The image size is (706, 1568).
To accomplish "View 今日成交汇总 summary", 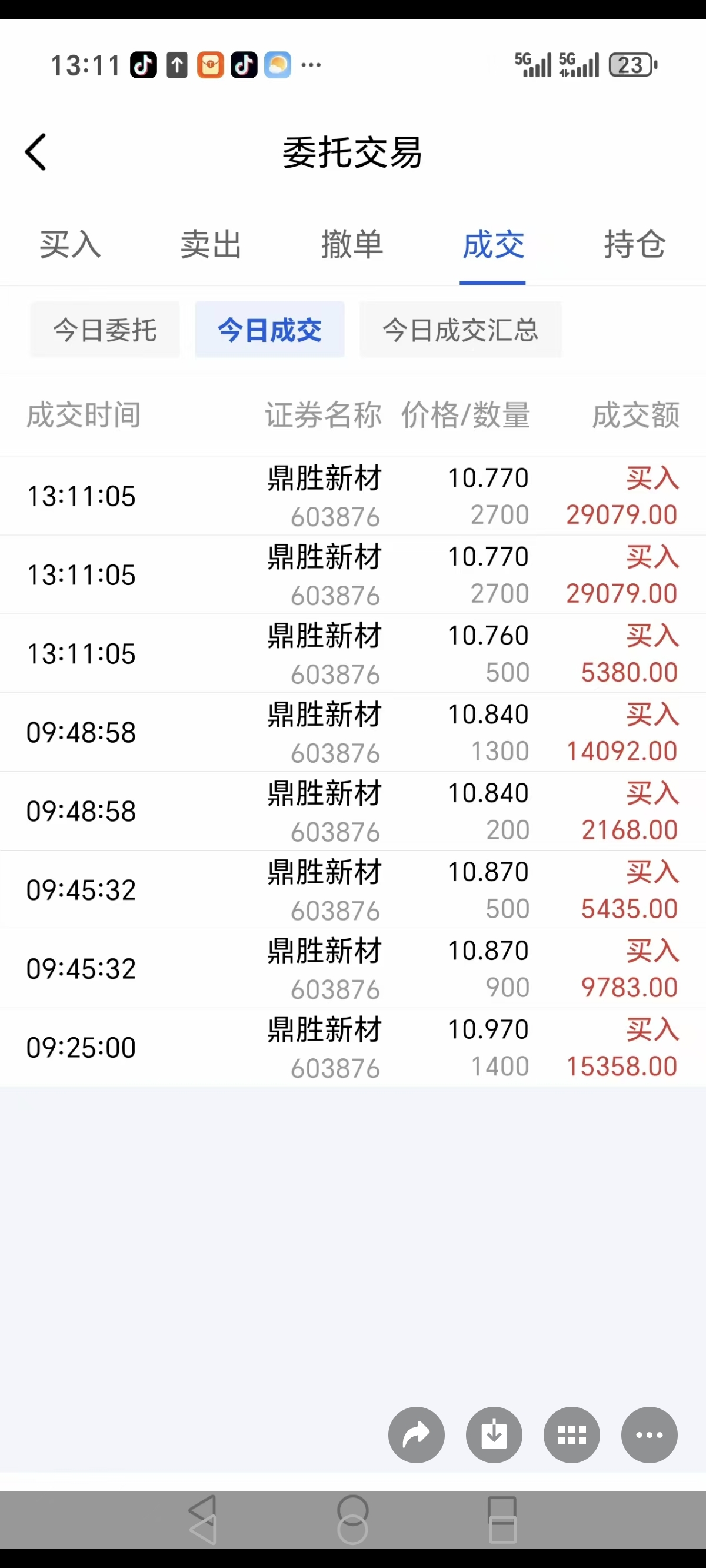I will pyautogui.click(x=461, y=330).
